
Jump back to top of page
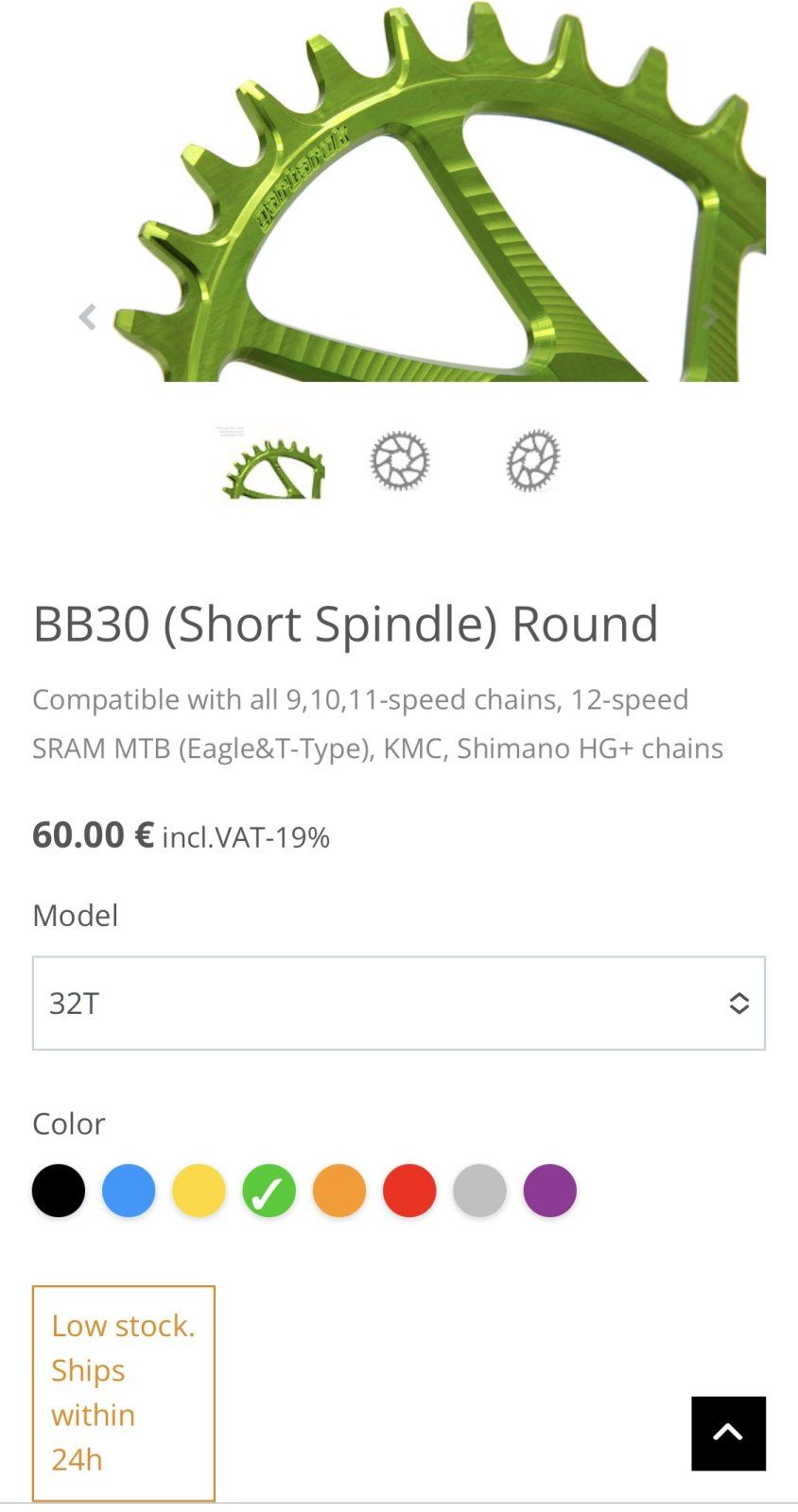728,1433
